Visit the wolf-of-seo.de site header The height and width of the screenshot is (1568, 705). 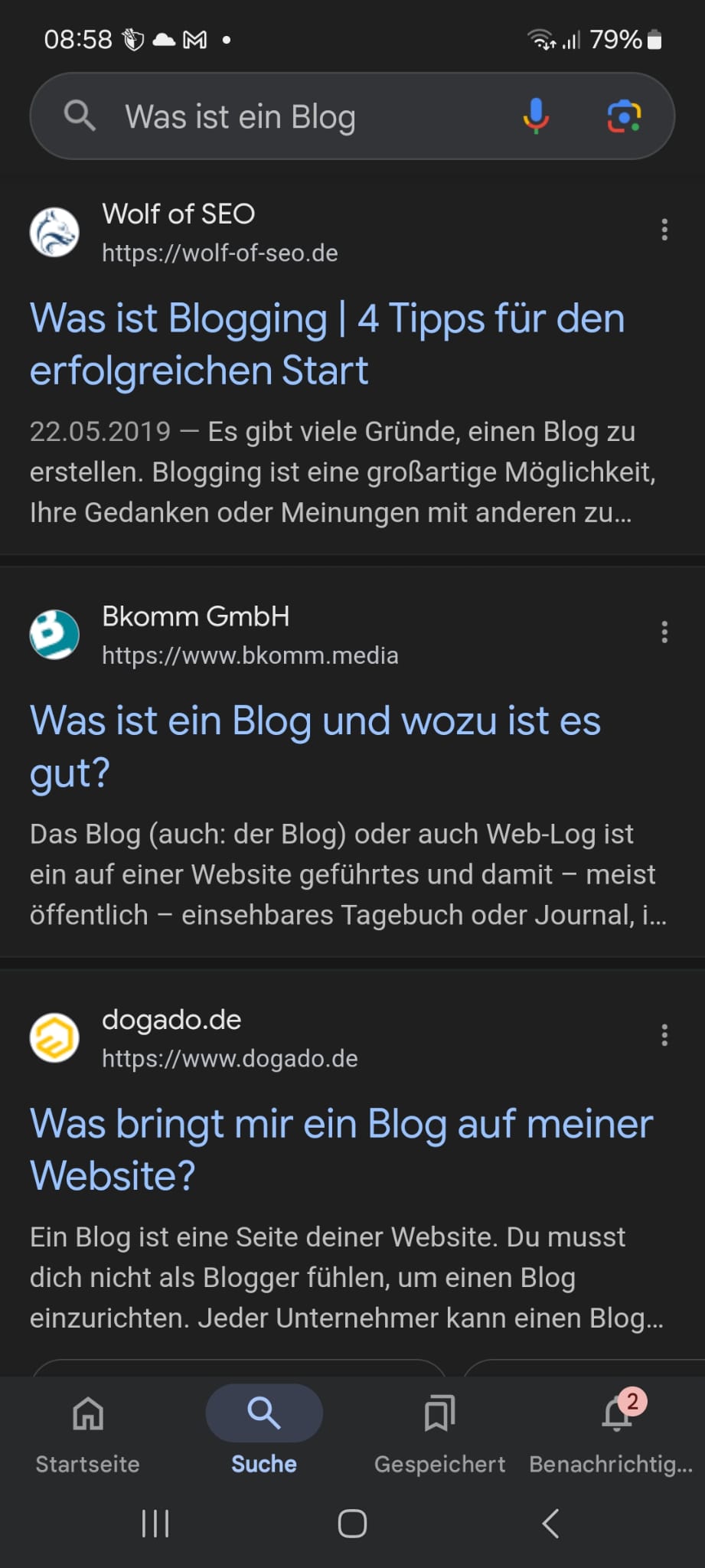tap(184, 232)
